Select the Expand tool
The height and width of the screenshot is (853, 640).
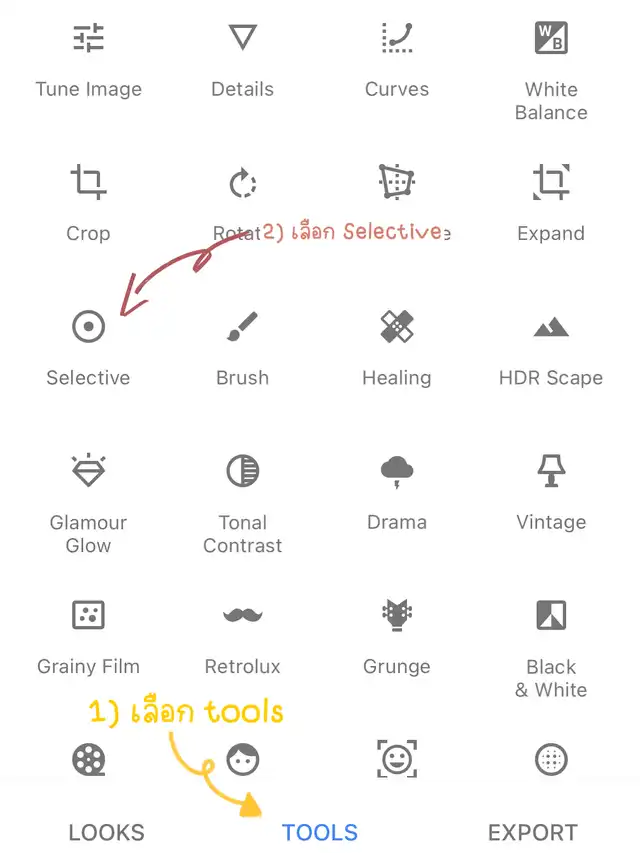point(551,203)
